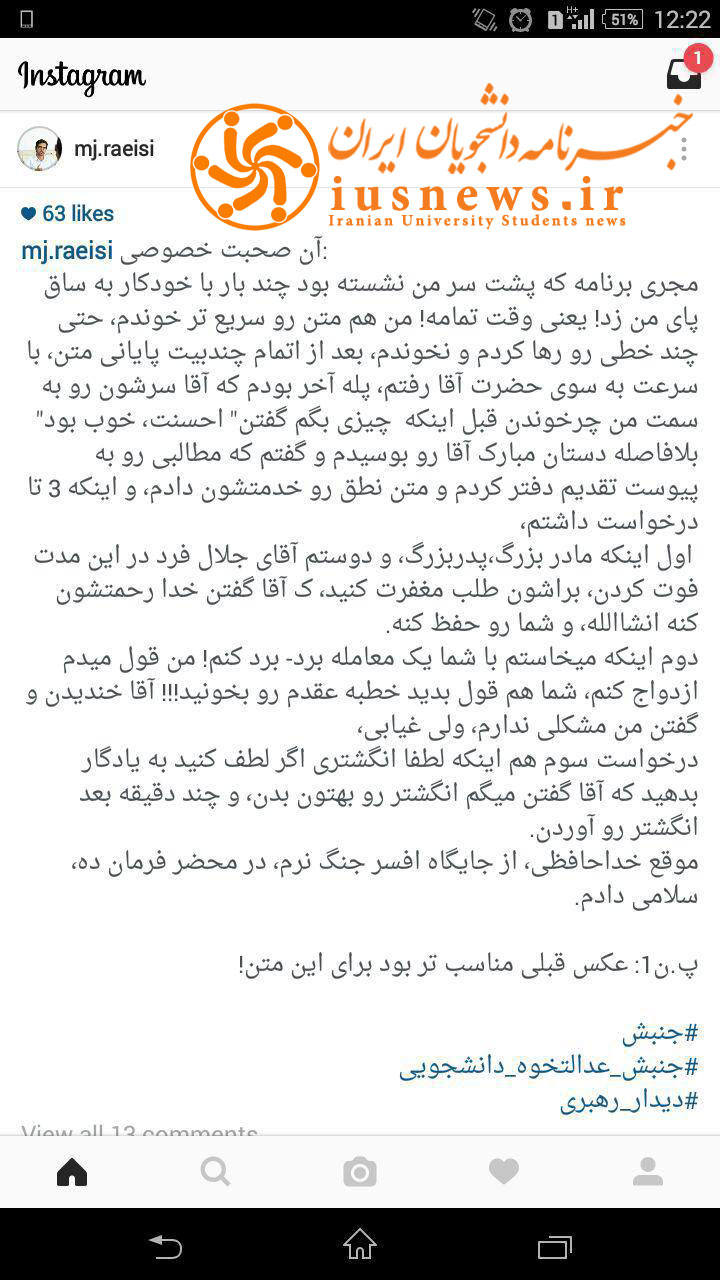Screen dimensions: 720x1280
Task: Switch to the Profile tab
Action: pos(648,1172)
